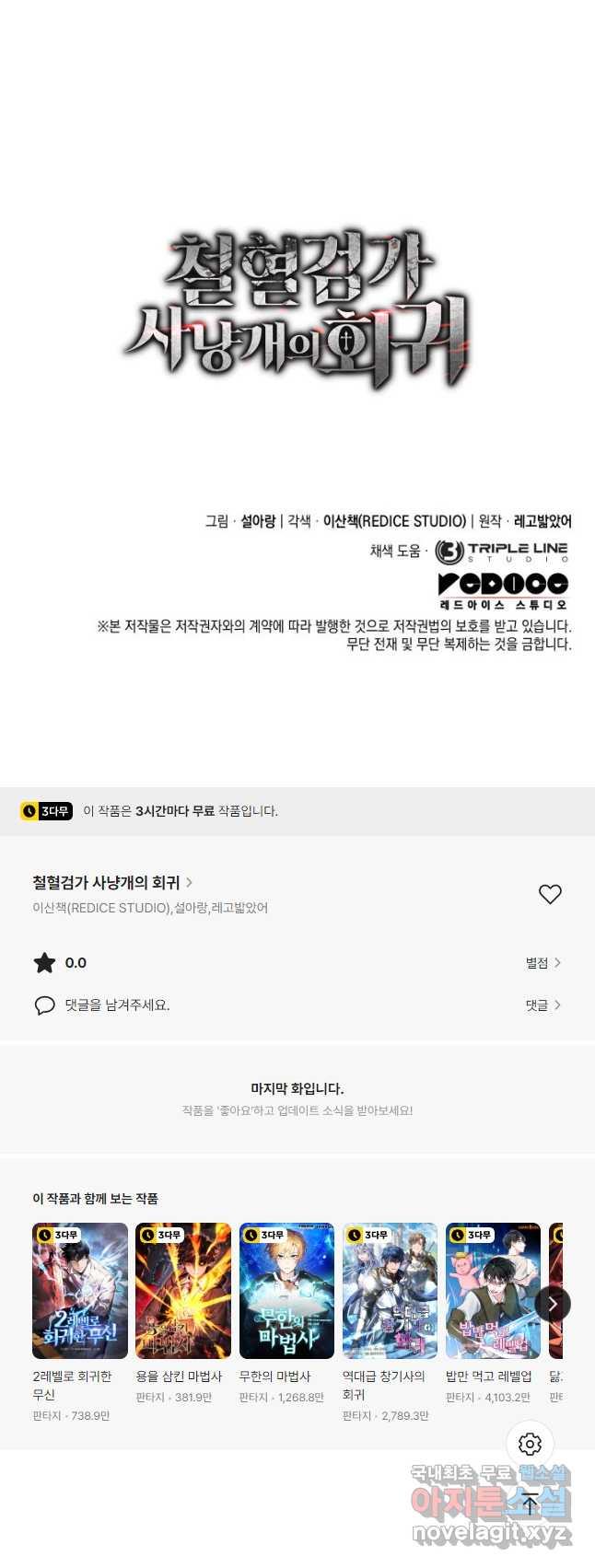
Task: Open the 용을 삼킨 마법사 tile
Action: point(183,1291)
